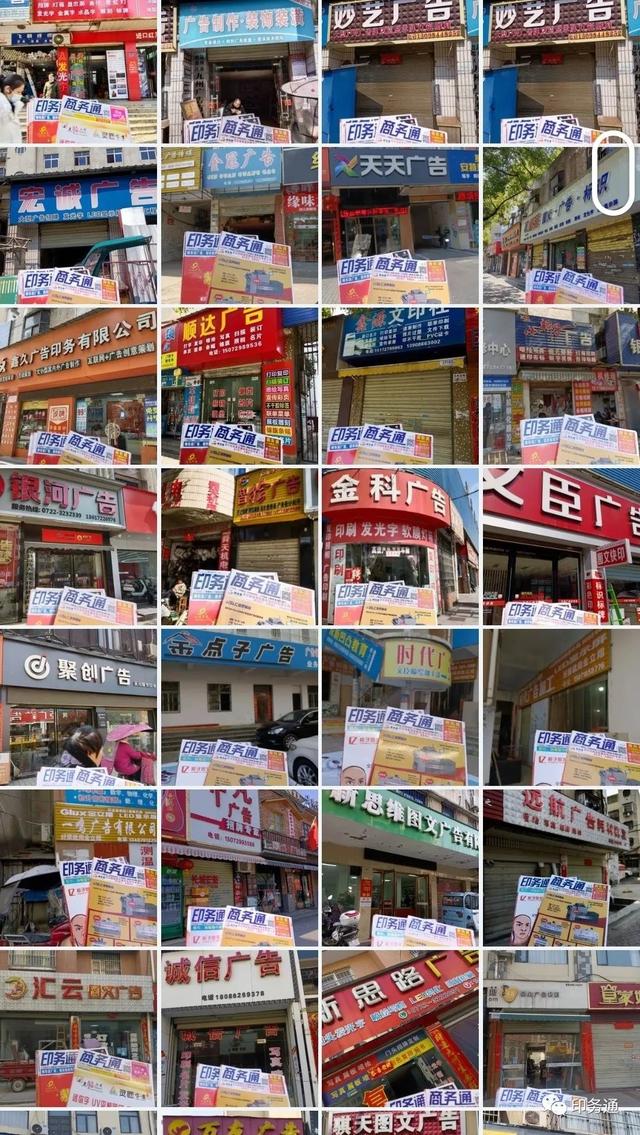Screen dimensions: 640x1135
Task: Open the photo of 宏诚广告 storefront
Action: coord(78,226)
